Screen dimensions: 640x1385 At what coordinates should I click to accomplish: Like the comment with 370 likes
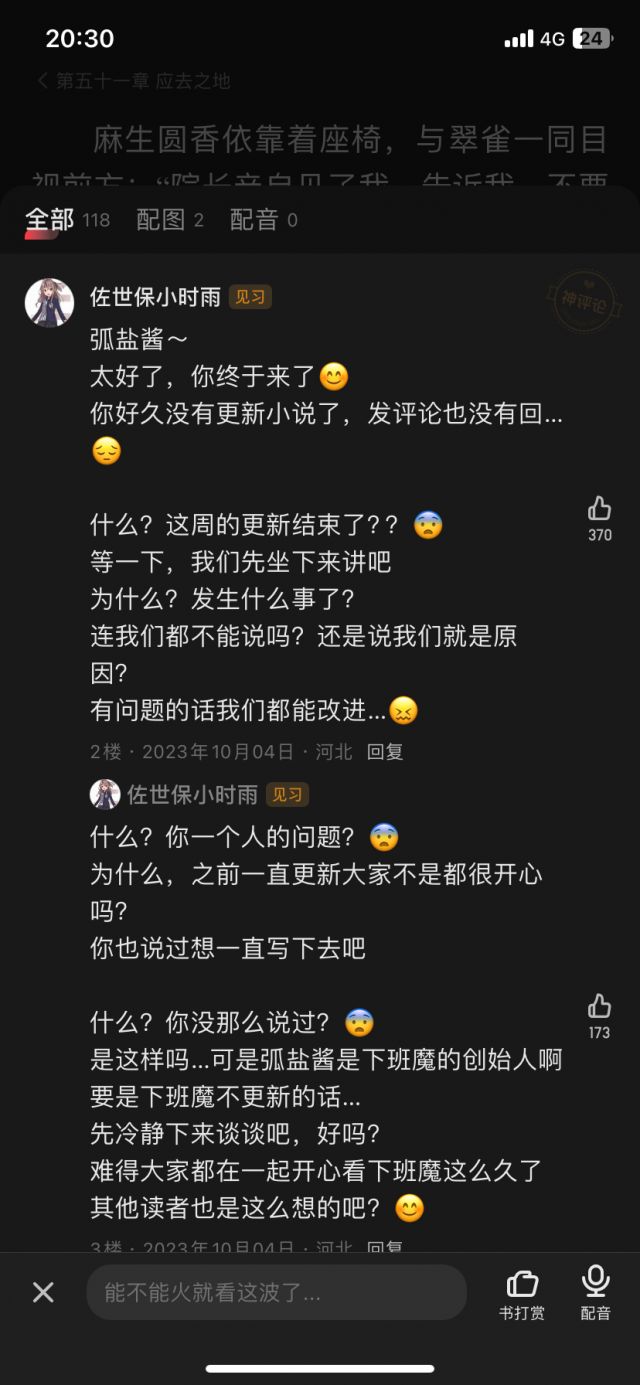[600, 509]
